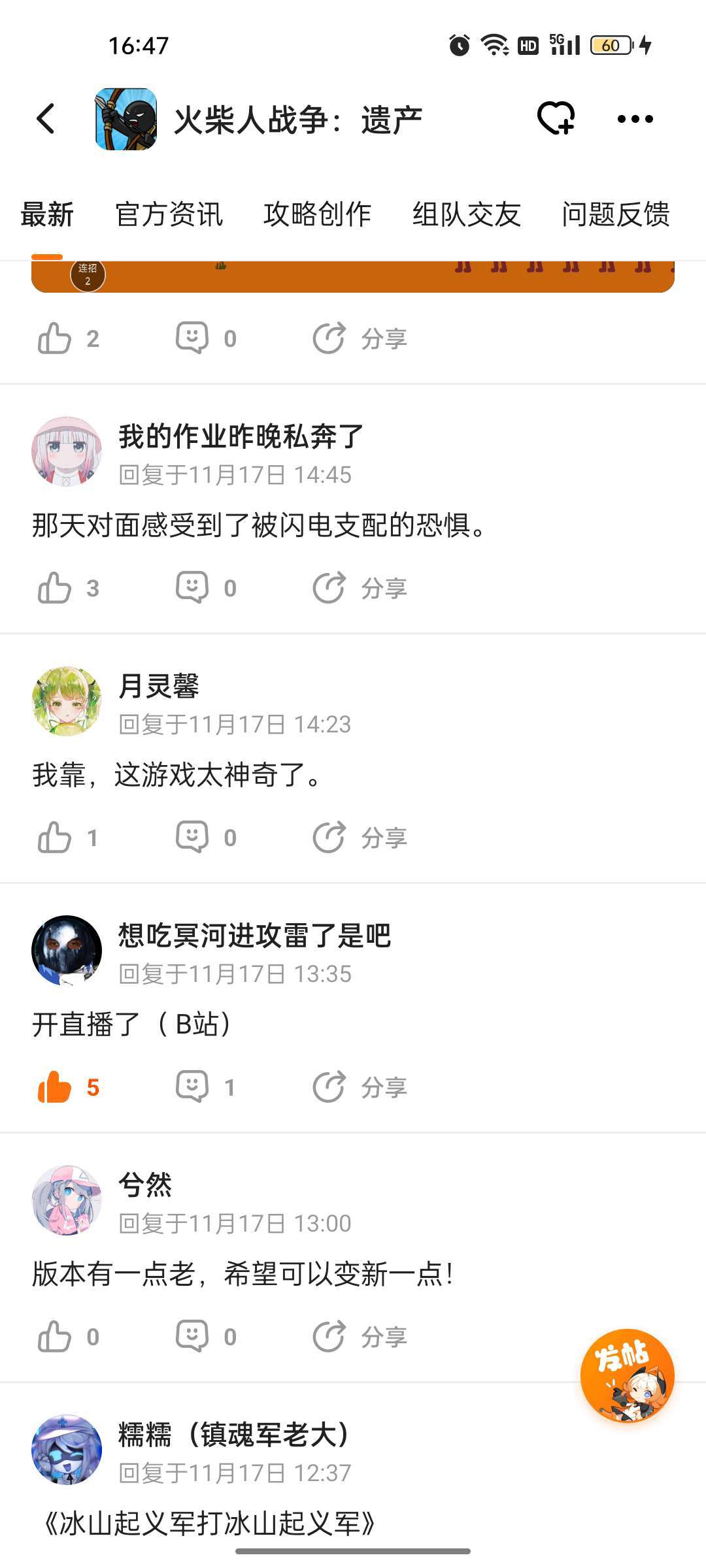Unlike the 开直播了（B站）post

click(55, 1087)
